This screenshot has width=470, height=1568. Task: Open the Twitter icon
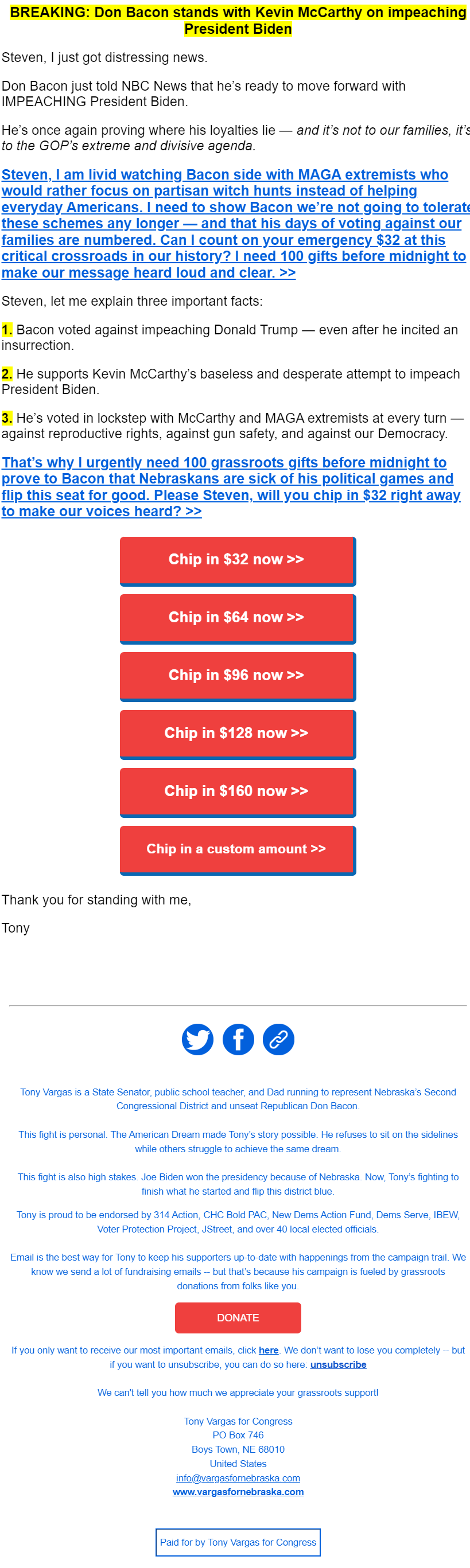pyautogui.click(x=197, y=1039)
